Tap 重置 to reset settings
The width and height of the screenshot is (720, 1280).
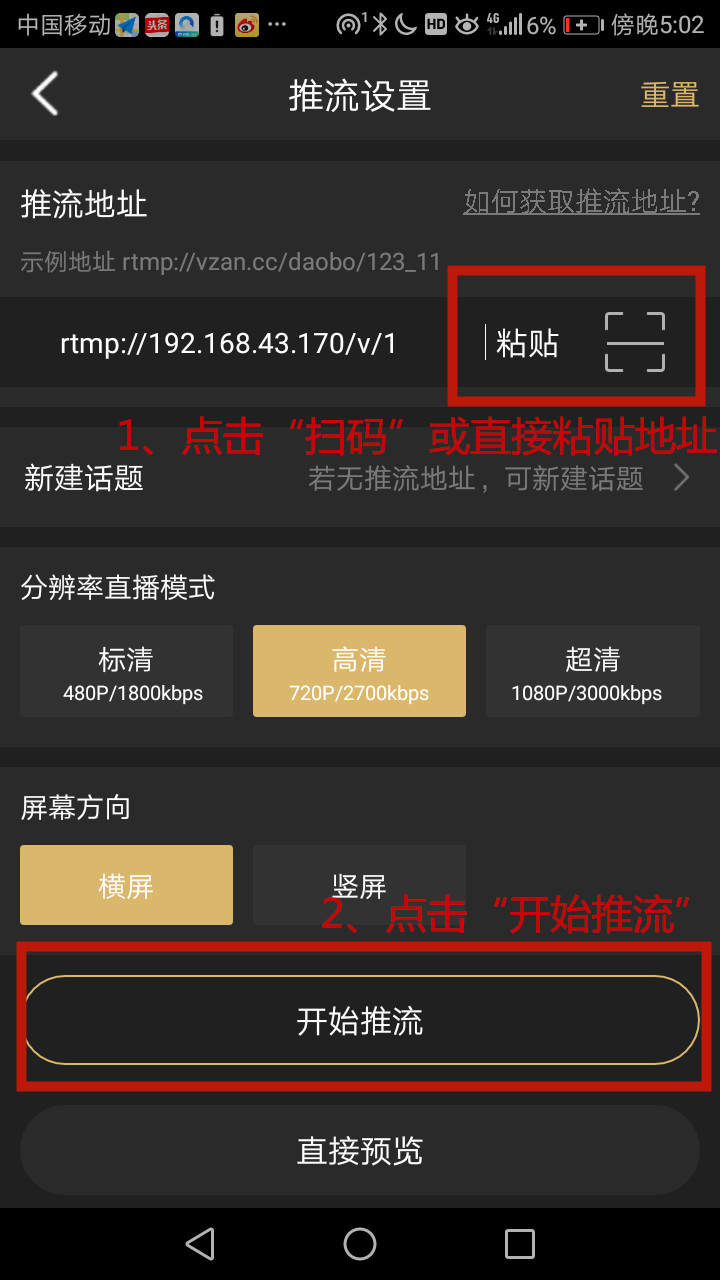point(669,95)
